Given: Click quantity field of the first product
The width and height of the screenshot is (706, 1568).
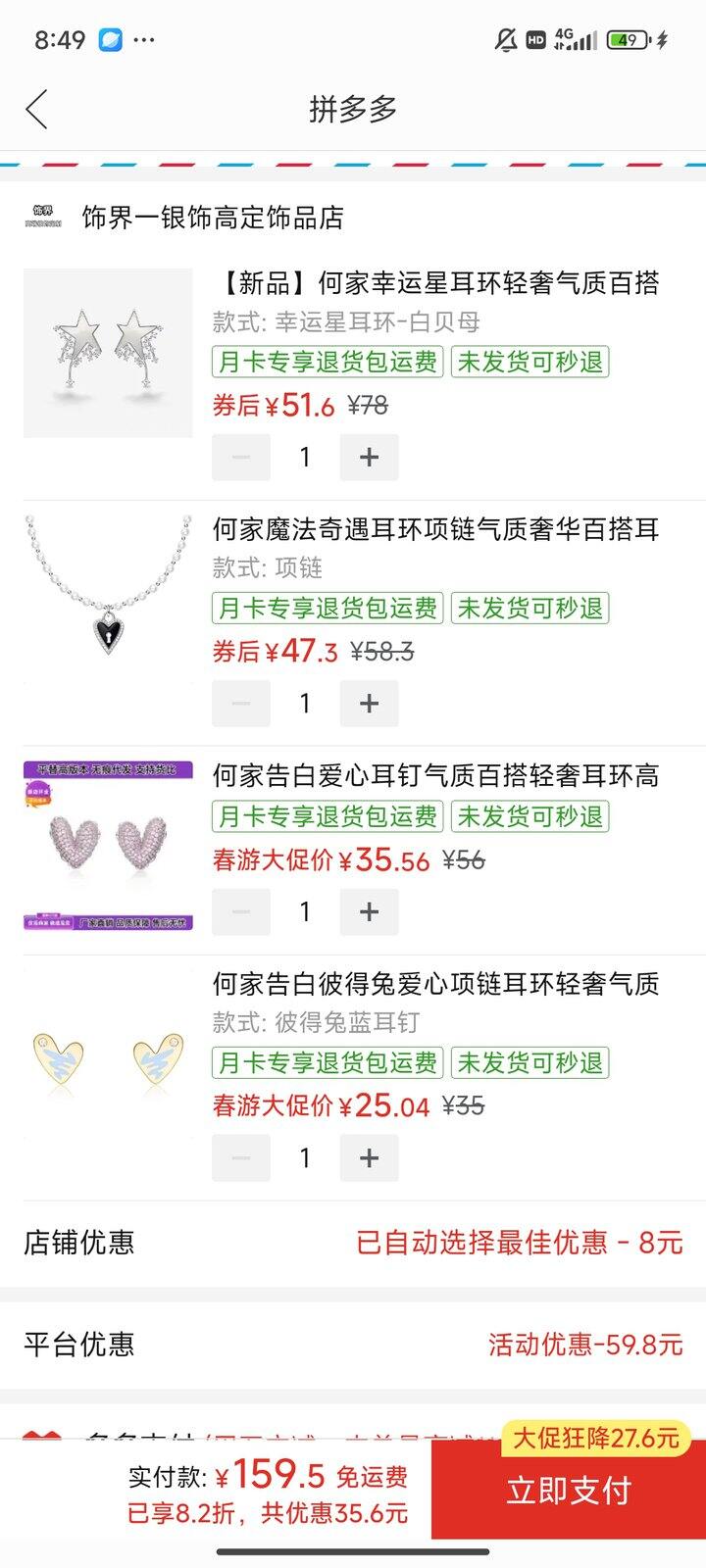Looking at the screenshot, I should [x=304, y=457].
